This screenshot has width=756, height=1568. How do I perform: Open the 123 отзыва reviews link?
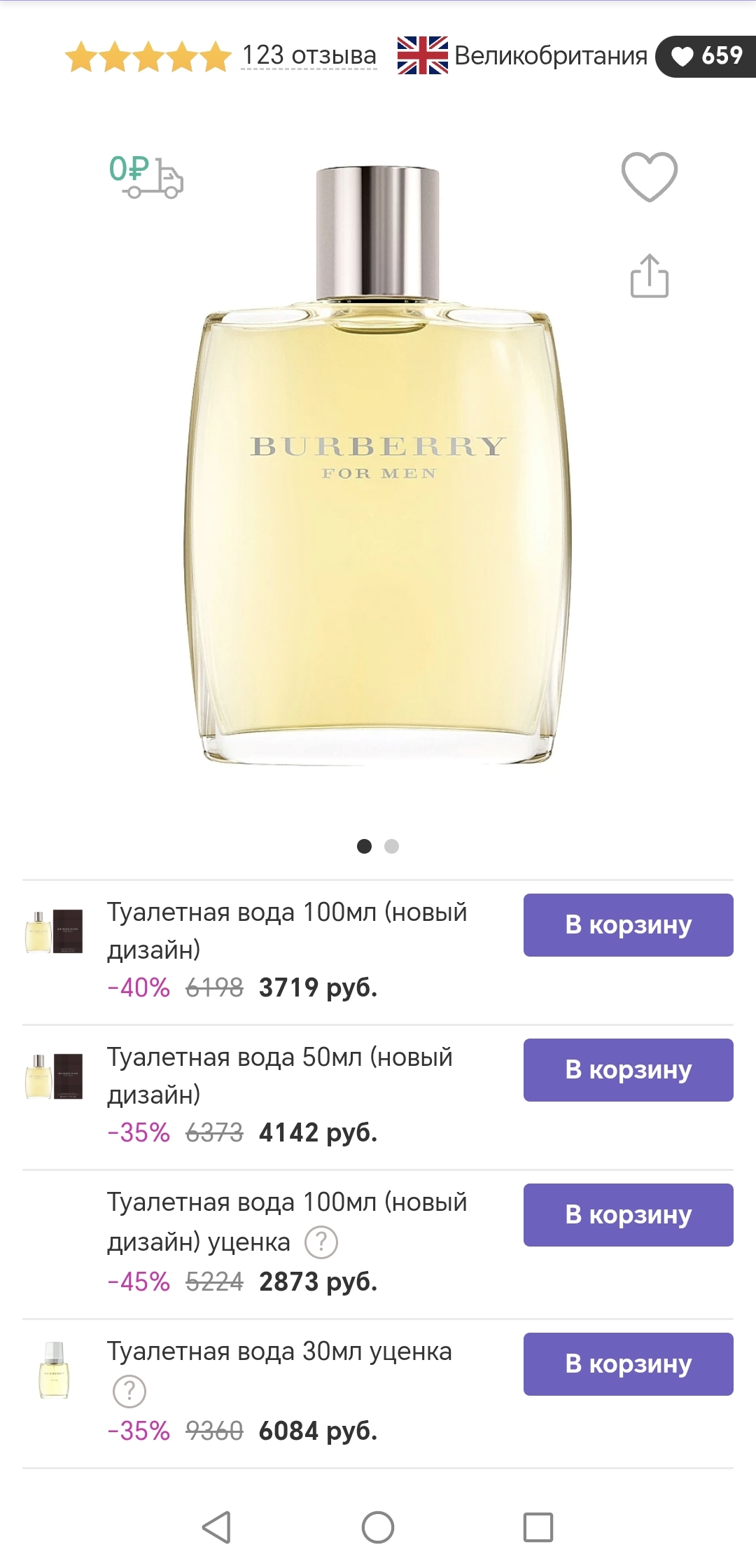tap(309, 55)
